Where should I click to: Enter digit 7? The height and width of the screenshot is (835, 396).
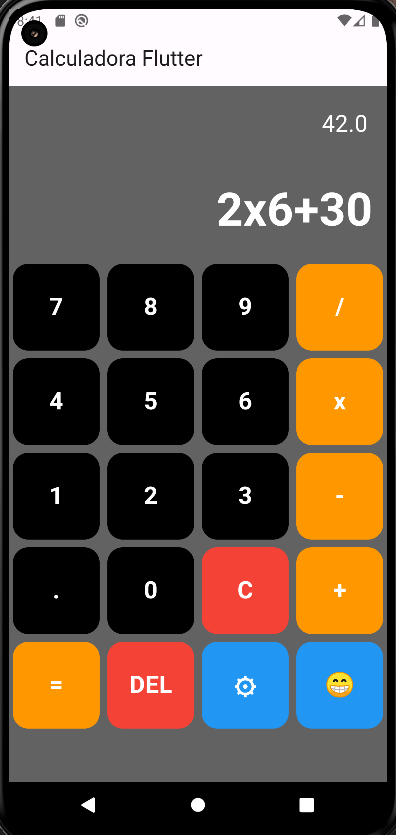pyautogui.click(x=56, y=307)
